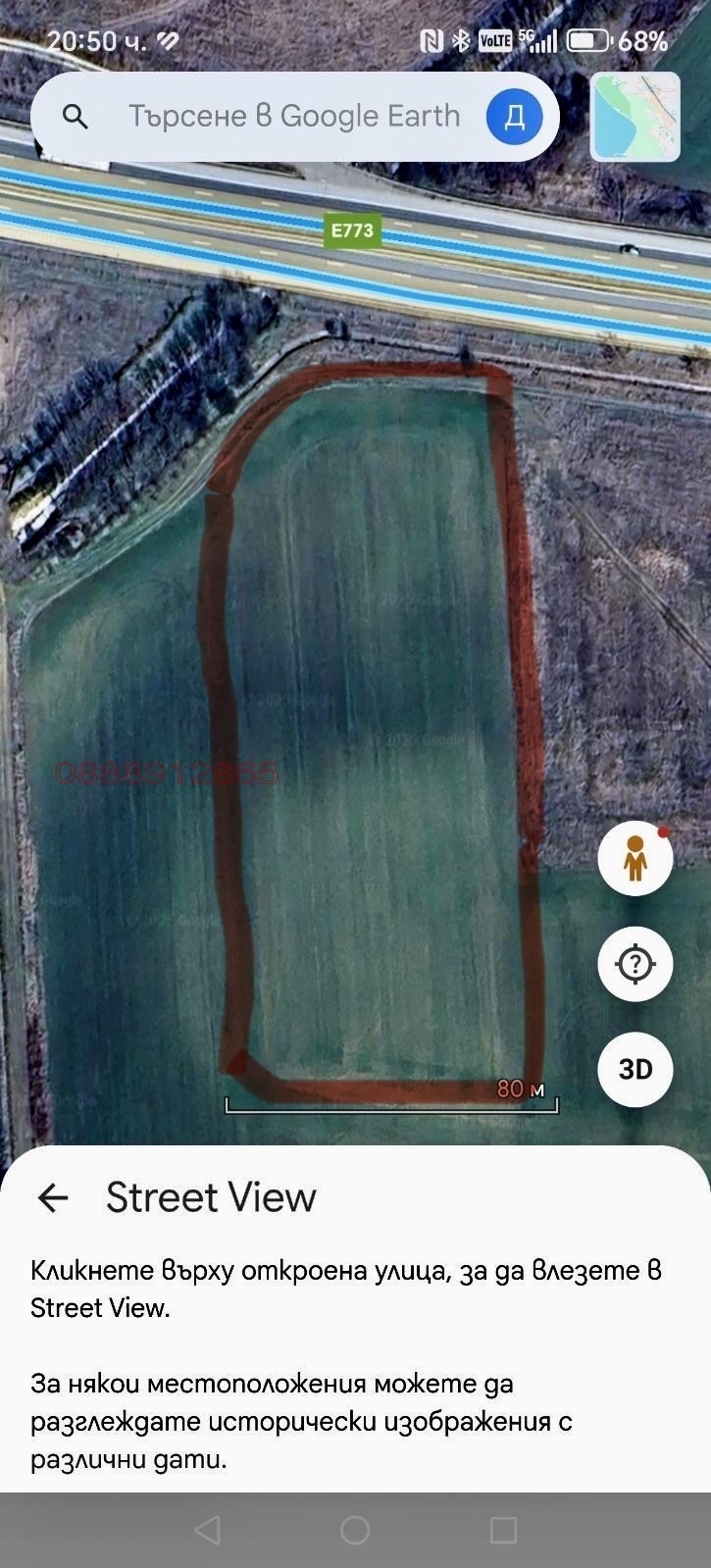Open the map style thumbnail
This screenshot has height=1568, width=711.
point(635,117)
